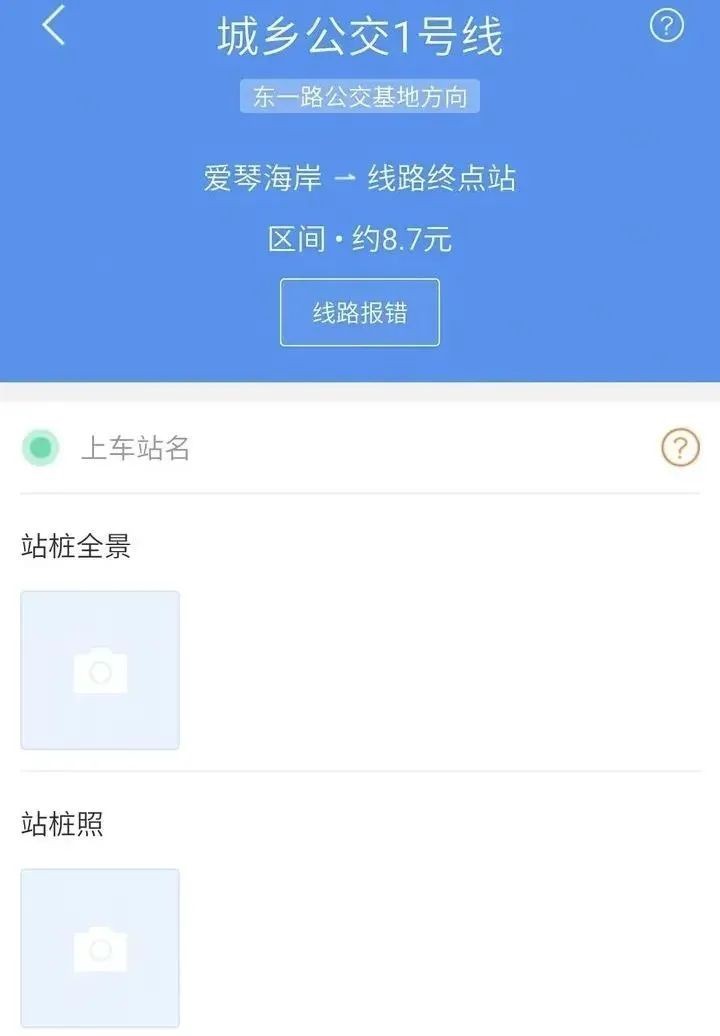Tap direction badge to switch route direction
Image resolution: width=720 pixels, height=1036 pixels.
[359, 96]
